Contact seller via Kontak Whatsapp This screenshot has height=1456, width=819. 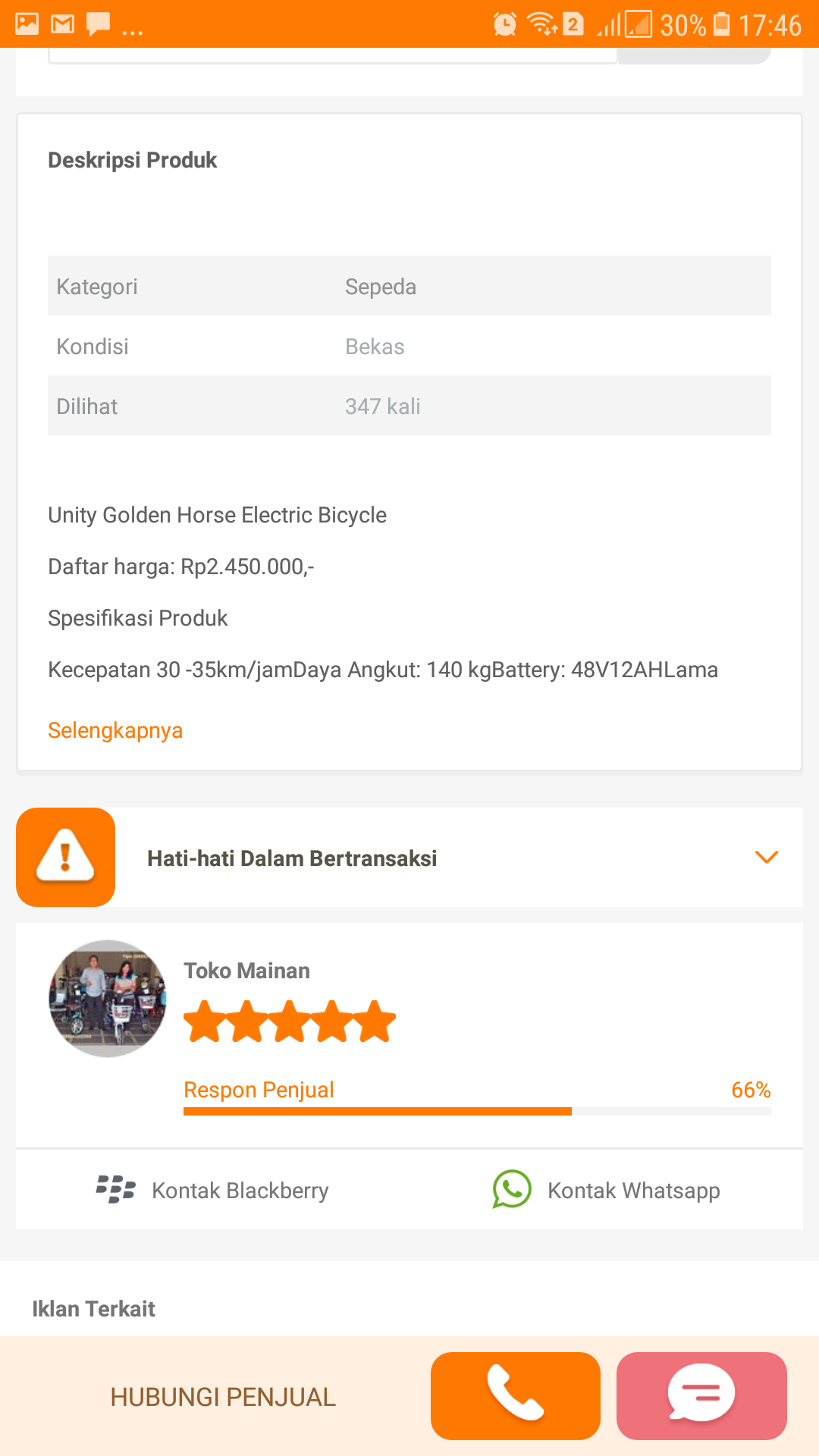pyautogui.click(x=607, y=1190)
